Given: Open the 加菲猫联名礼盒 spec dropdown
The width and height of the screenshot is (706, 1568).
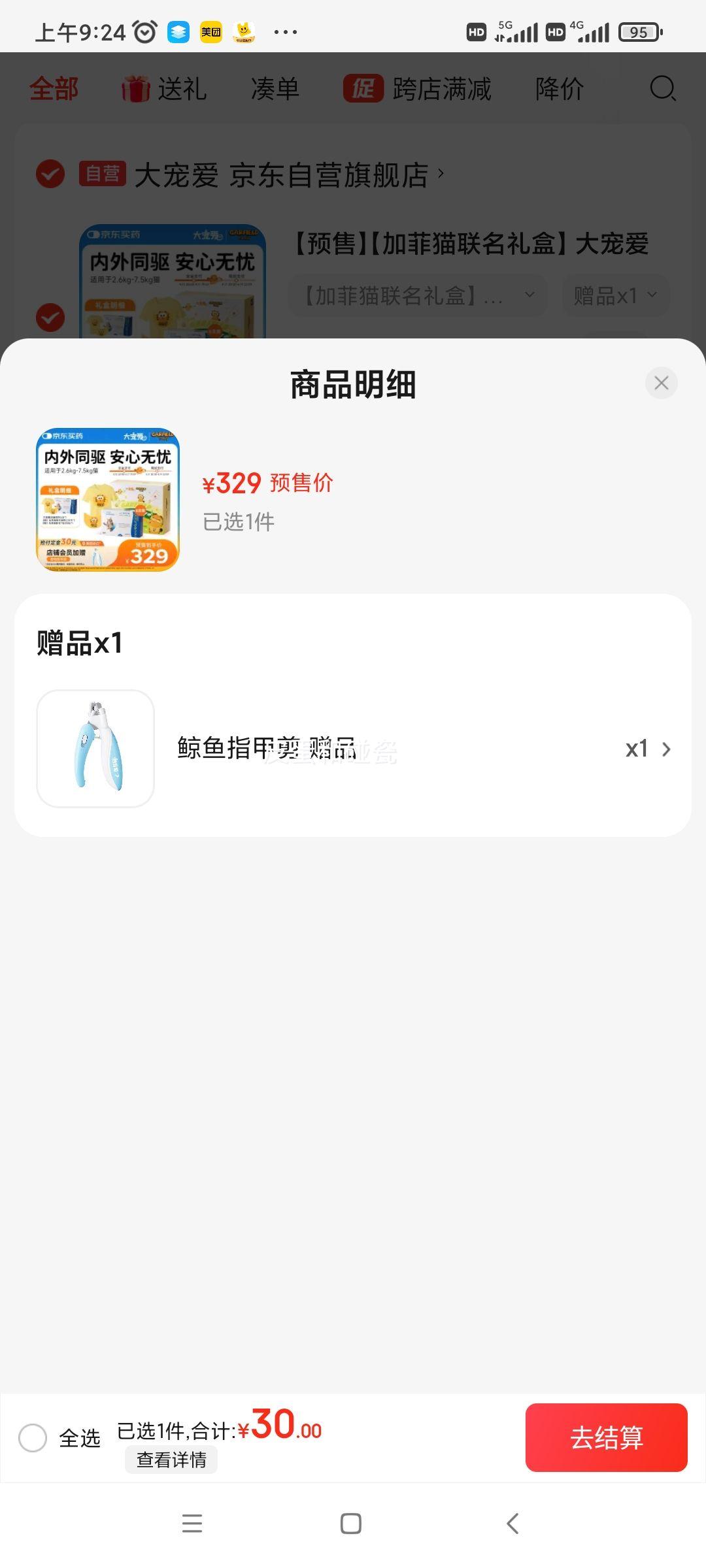Looking at the screenshot, I should point(417,295).
